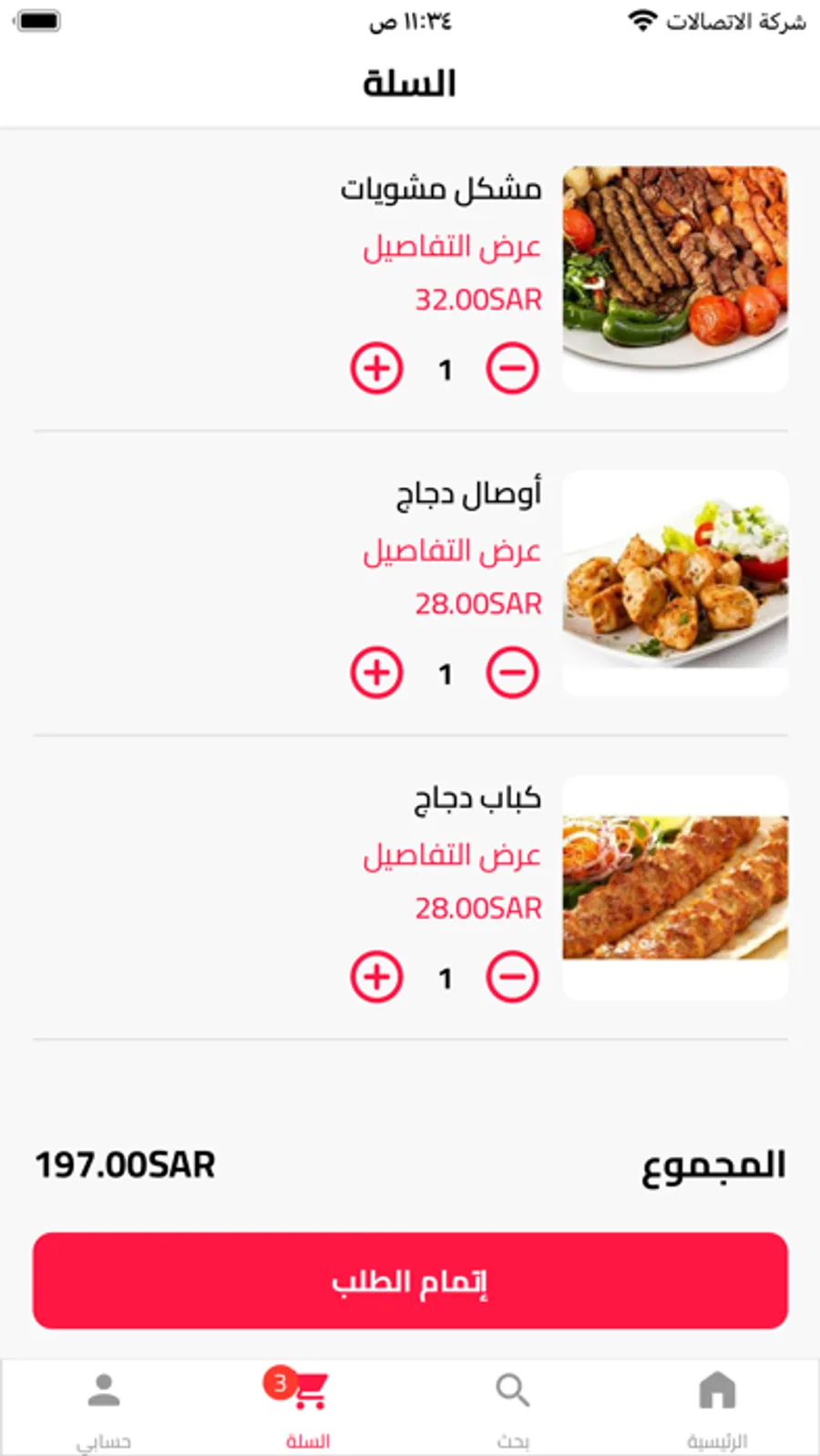The image size is (820, 1456).
Task: Decrease quantity of كباب دجاج
Action: click(x=512, y=978)
